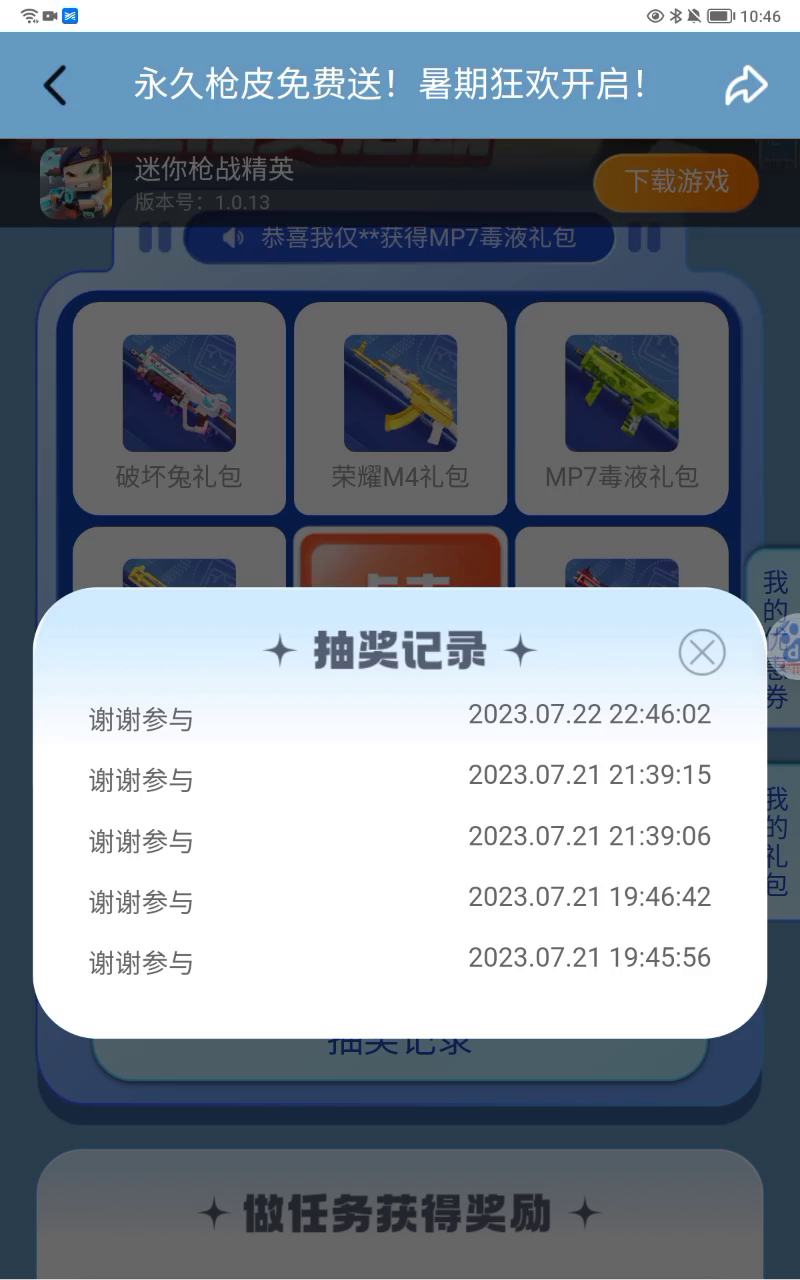Go back using the top-left arrow
The image size is (800, 1280).
click(x=55, y=86)
